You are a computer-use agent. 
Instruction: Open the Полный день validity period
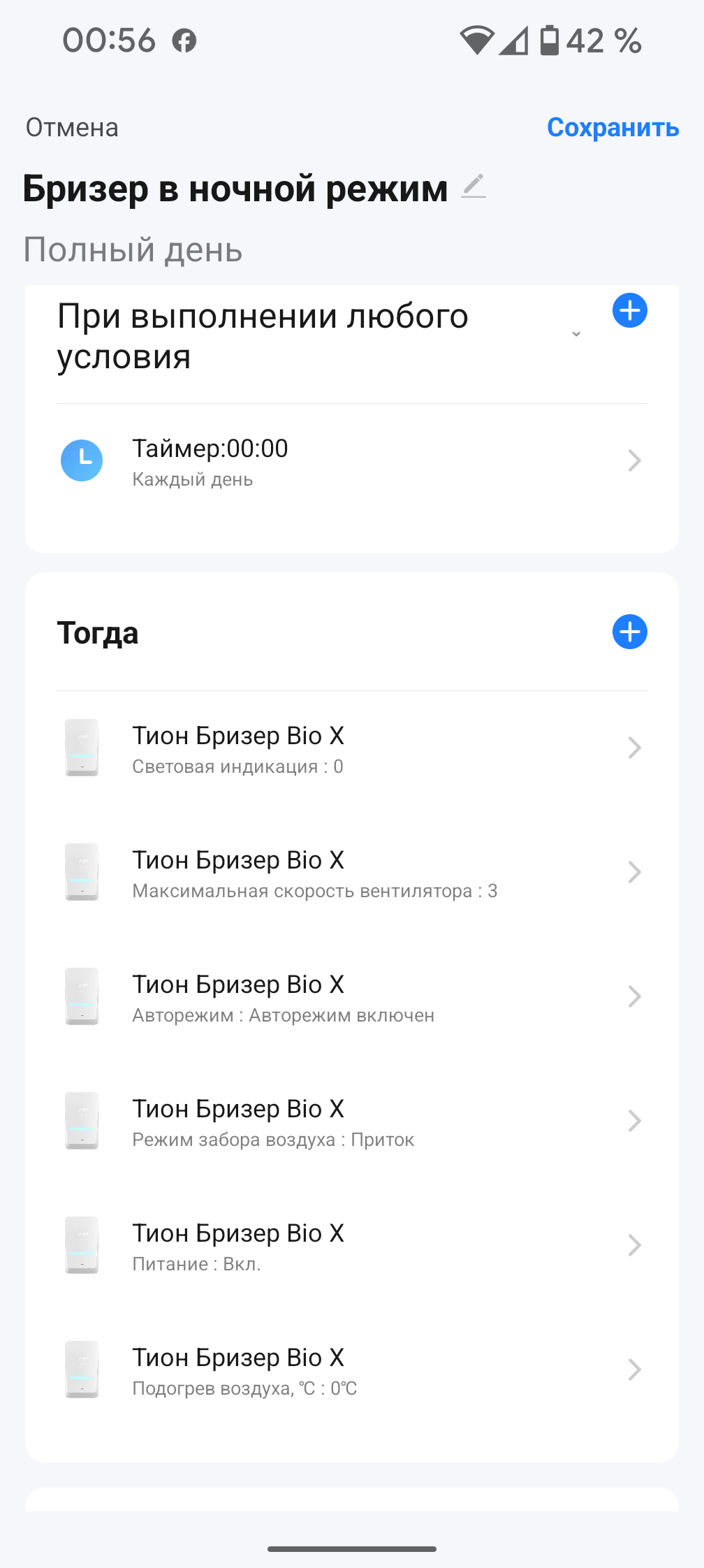pyautogui.click(x=133, y=250)
